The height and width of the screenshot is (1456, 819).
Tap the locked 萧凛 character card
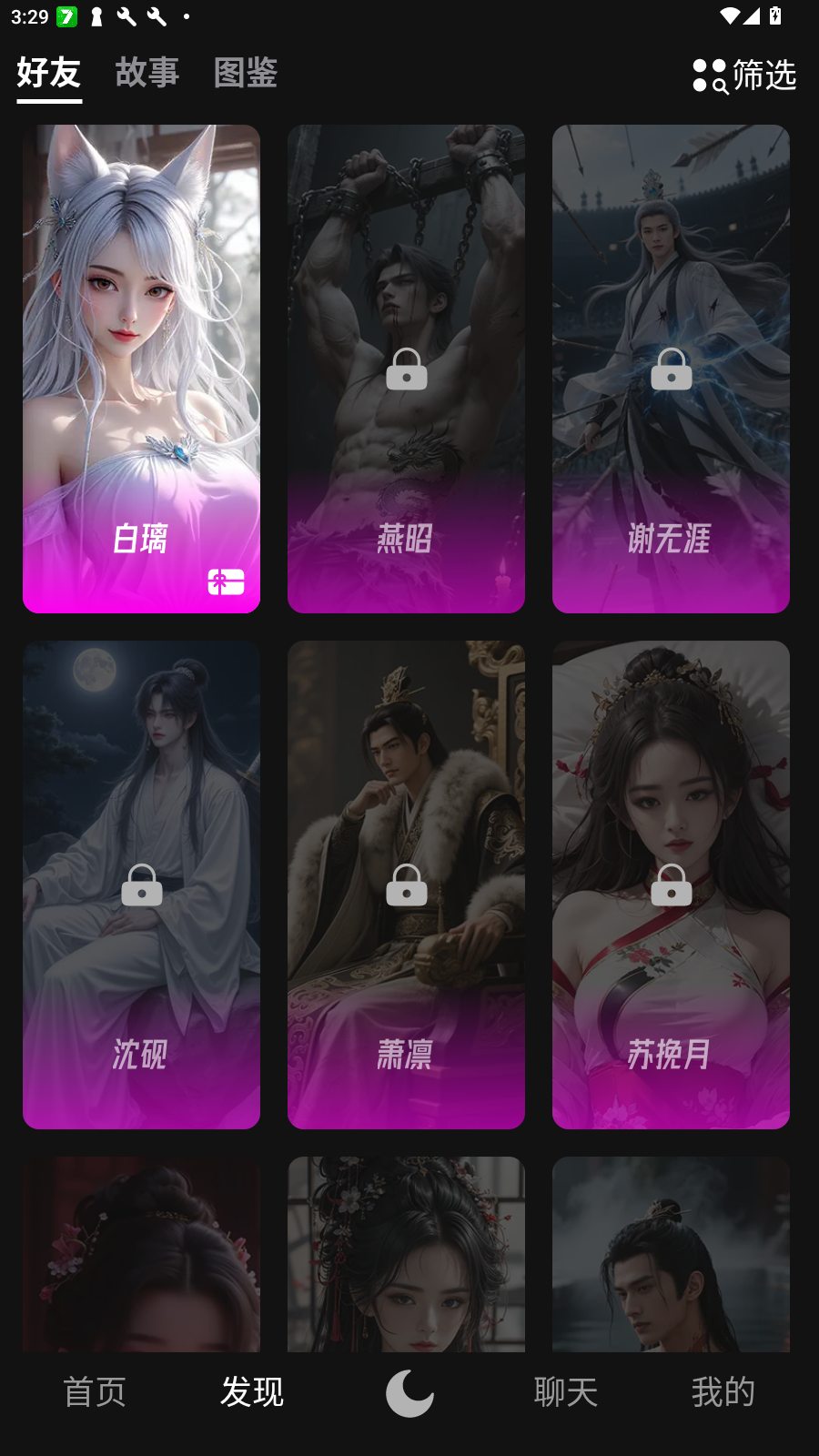[x=406, y=885]
